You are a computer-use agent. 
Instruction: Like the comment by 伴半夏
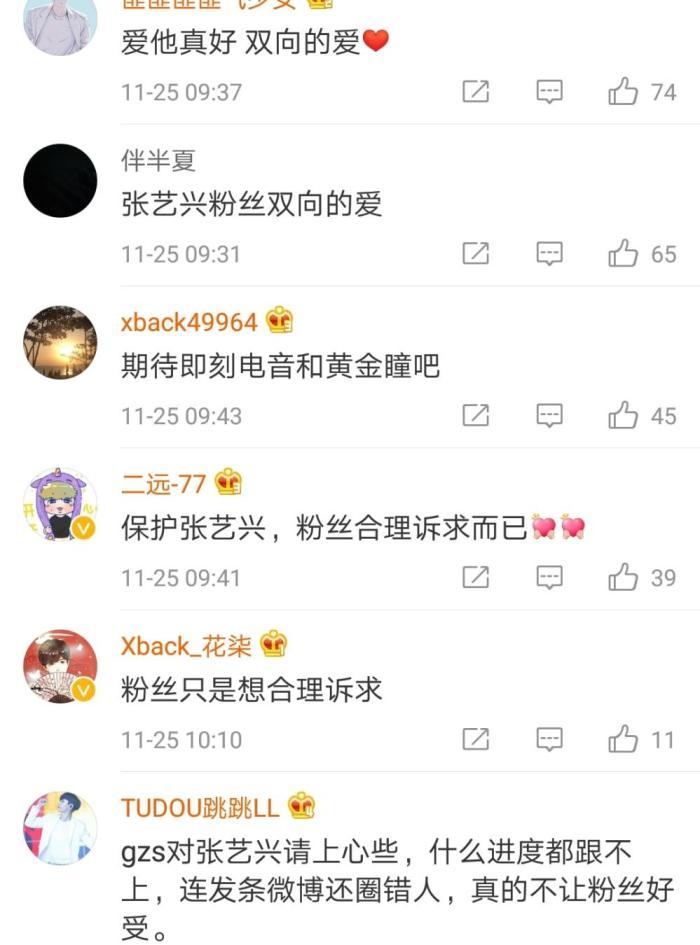tap(623, 254)
